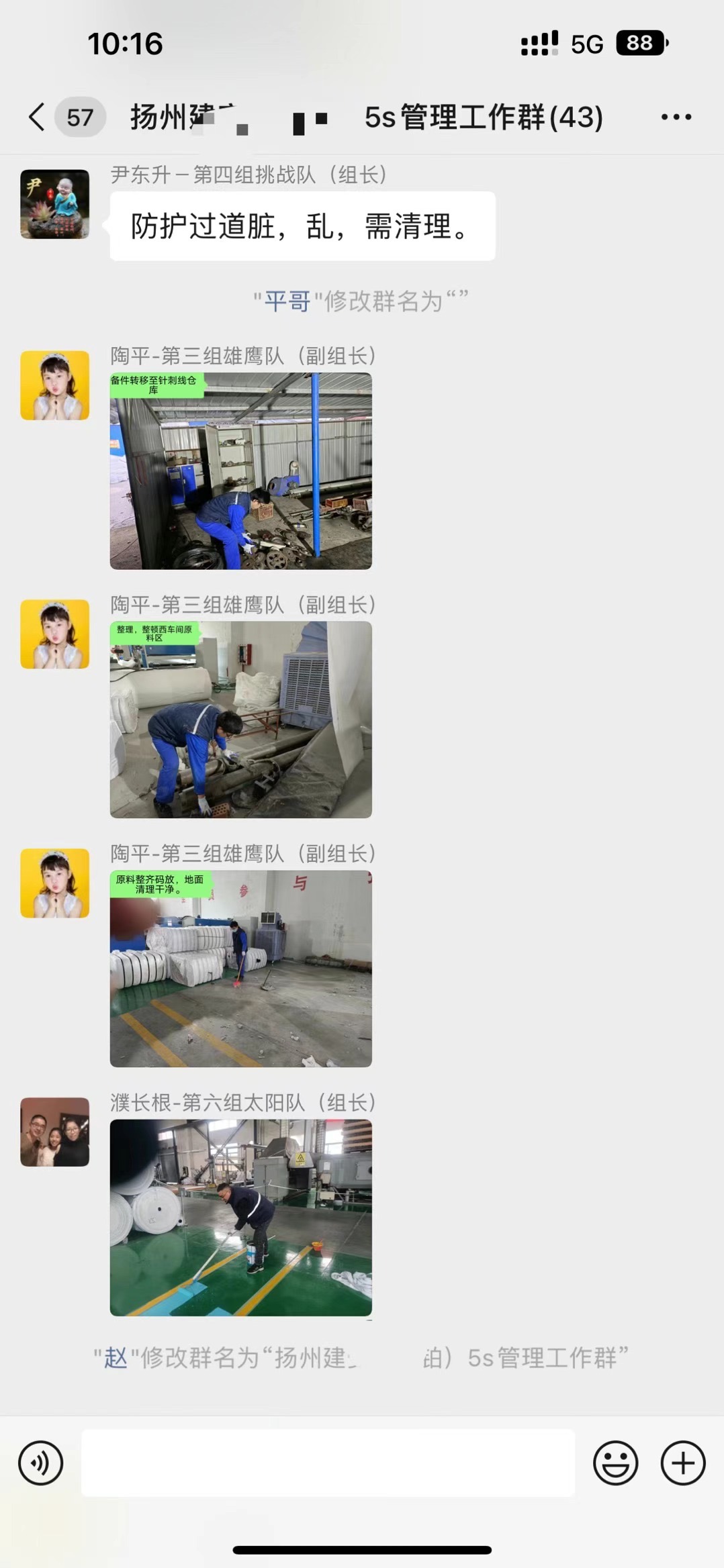Viewport: 724px width, 1568px height.
Task: Open 濮长根's profile avatar
Action: coord(55,1132)
